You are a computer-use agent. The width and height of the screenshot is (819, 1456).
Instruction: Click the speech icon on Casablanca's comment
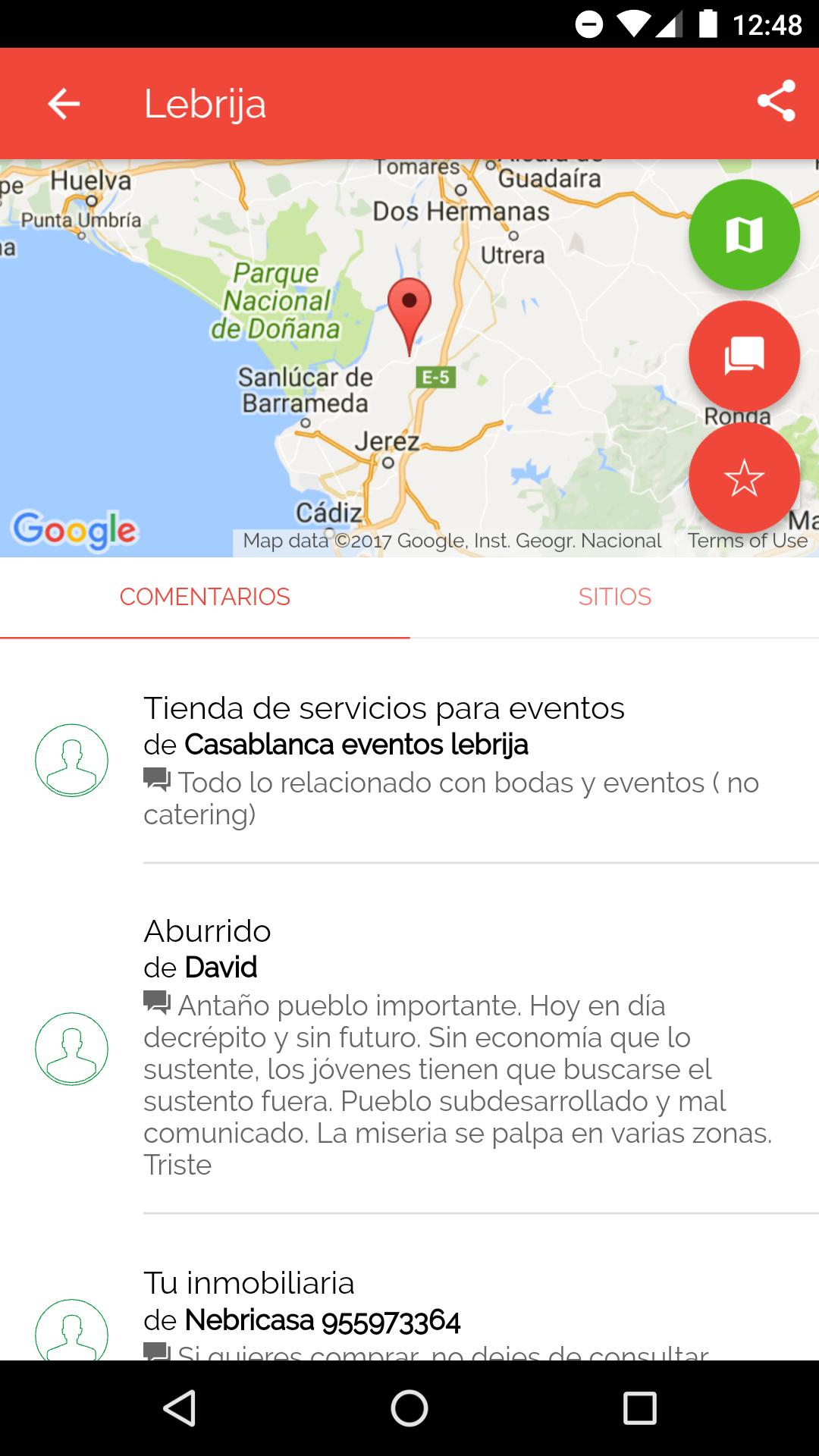click(x=158, y=781)
